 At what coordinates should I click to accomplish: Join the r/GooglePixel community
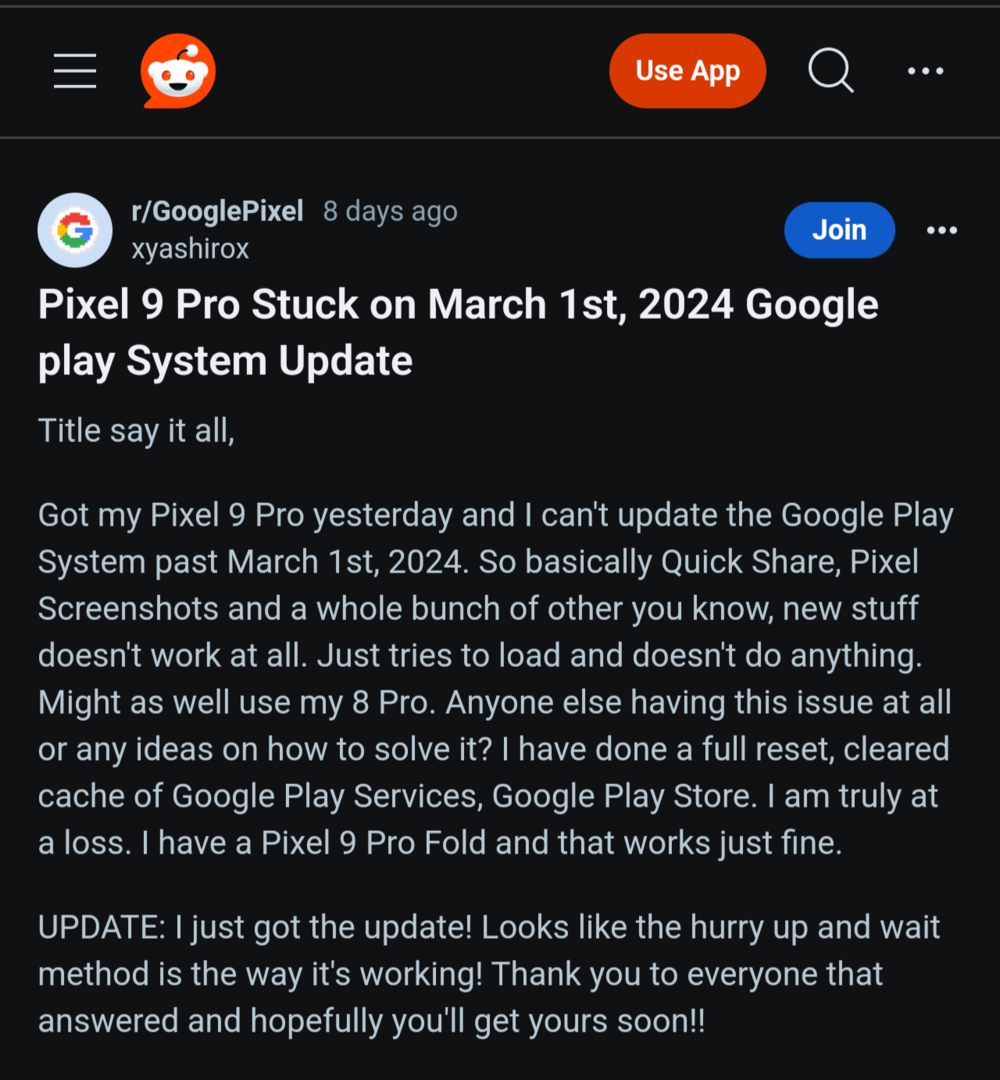(x=838, y=230)
